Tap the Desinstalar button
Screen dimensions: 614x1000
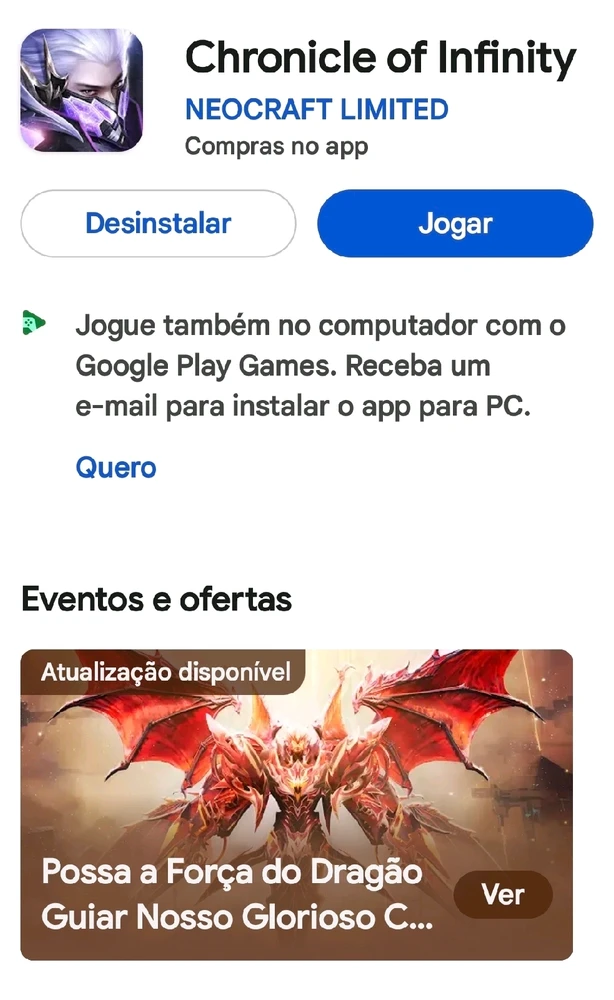pos(158,223)
